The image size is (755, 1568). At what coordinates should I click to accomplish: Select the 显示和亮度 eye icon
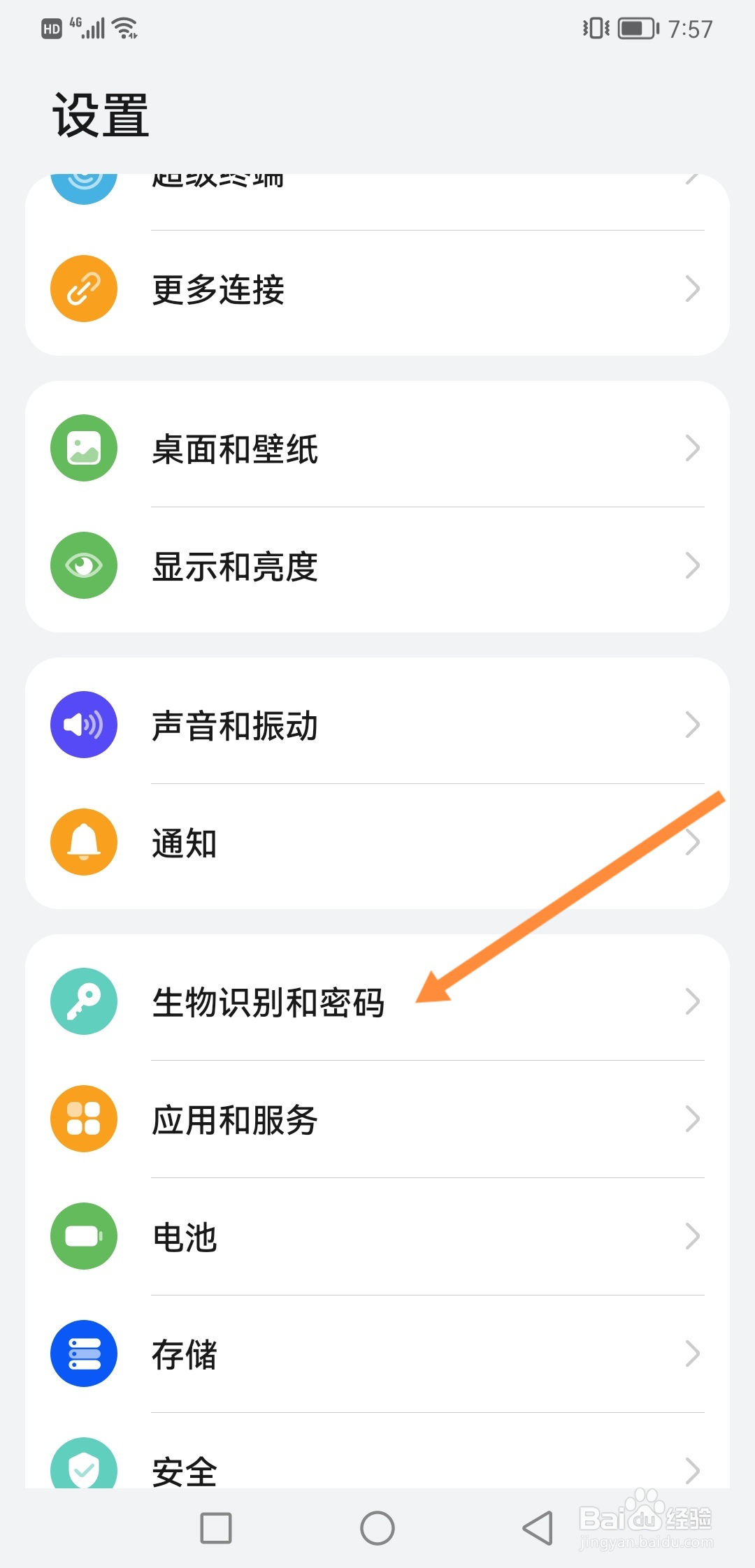tap(83, 565)
